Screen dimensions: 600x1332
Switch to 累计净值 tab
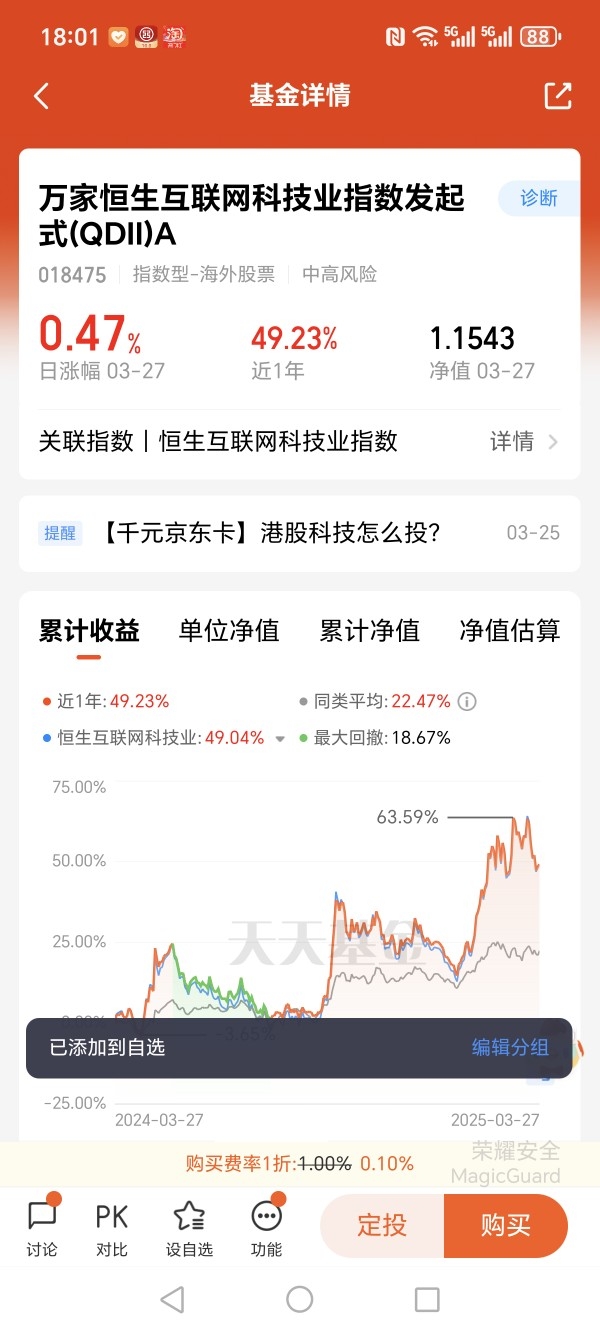(369, 631)
